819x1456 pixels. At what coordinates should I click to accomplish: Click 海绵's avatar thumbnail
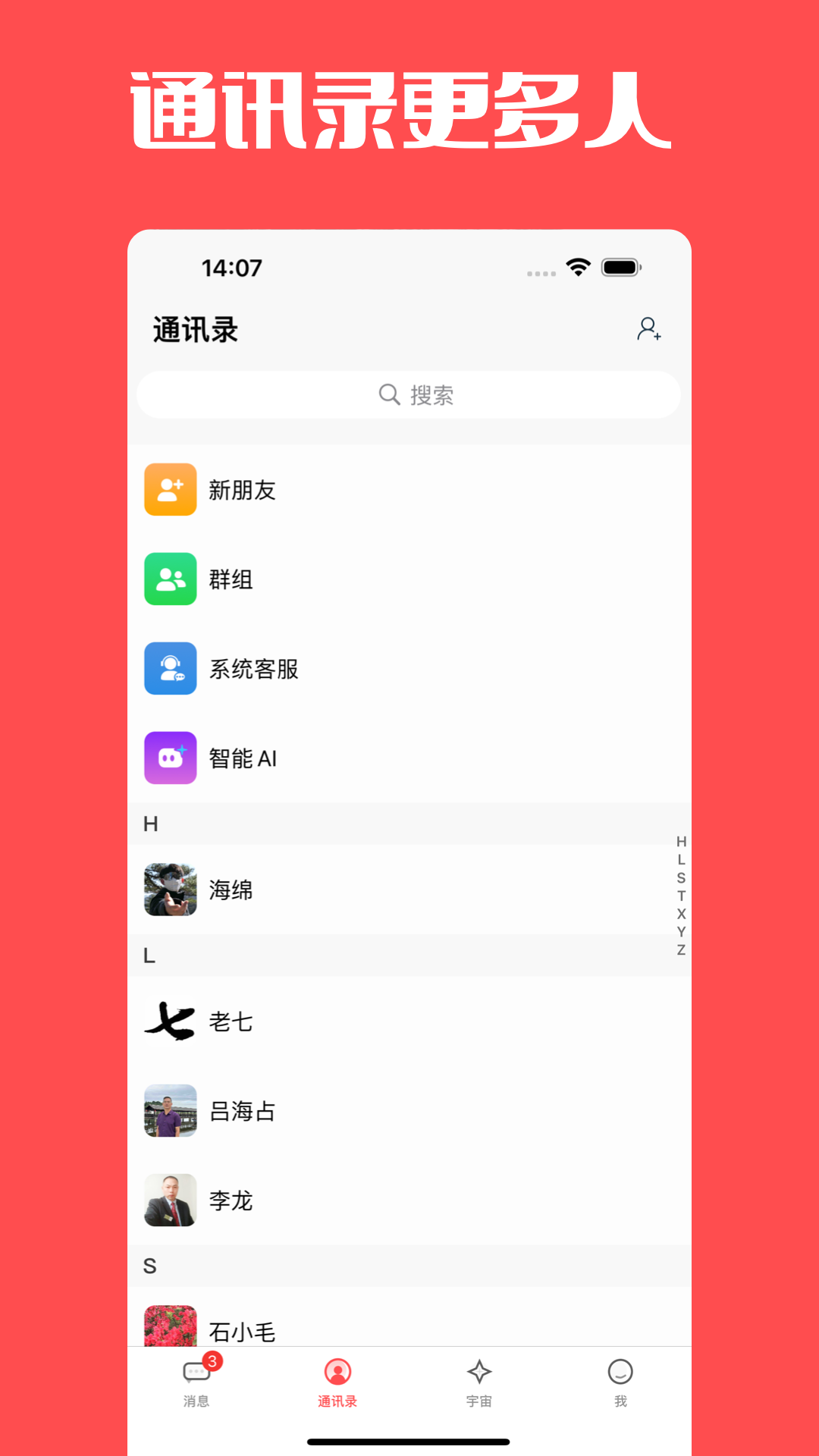point(171,890)
